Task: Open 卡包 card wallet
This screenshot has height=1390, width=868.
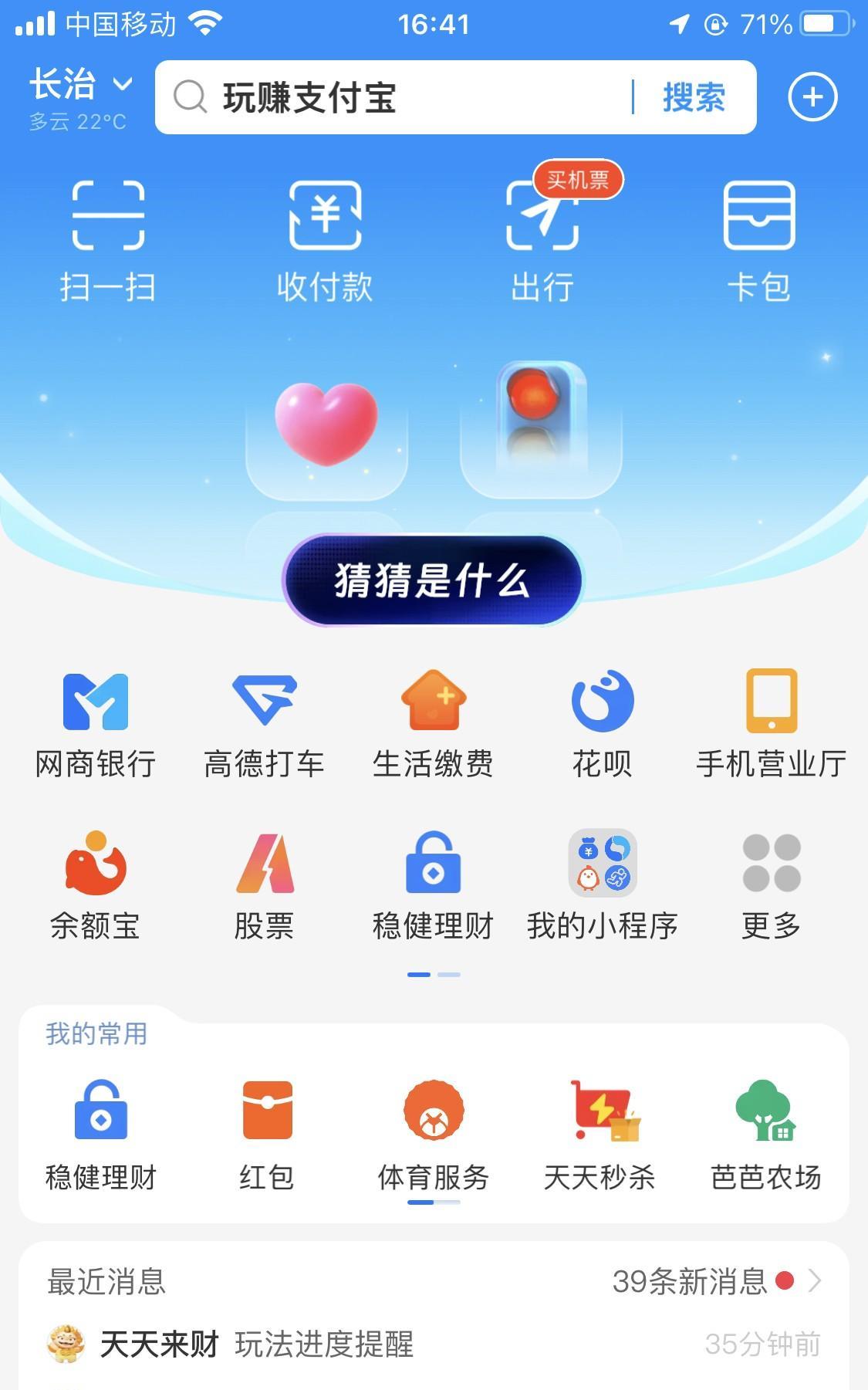Action: (x=759, y=240)
